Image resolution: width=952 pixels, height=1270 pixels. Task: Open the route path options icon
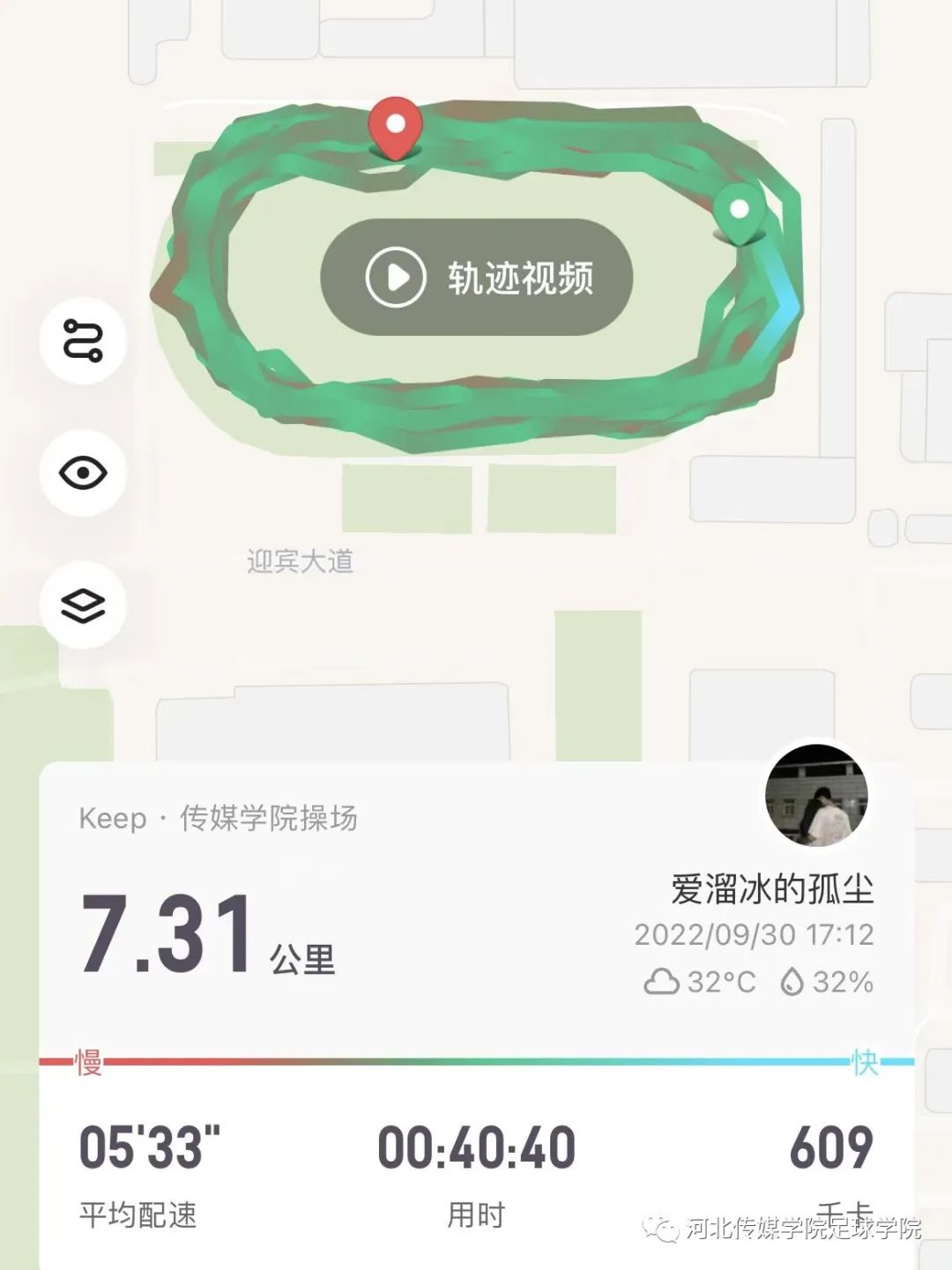coord(83,340)
